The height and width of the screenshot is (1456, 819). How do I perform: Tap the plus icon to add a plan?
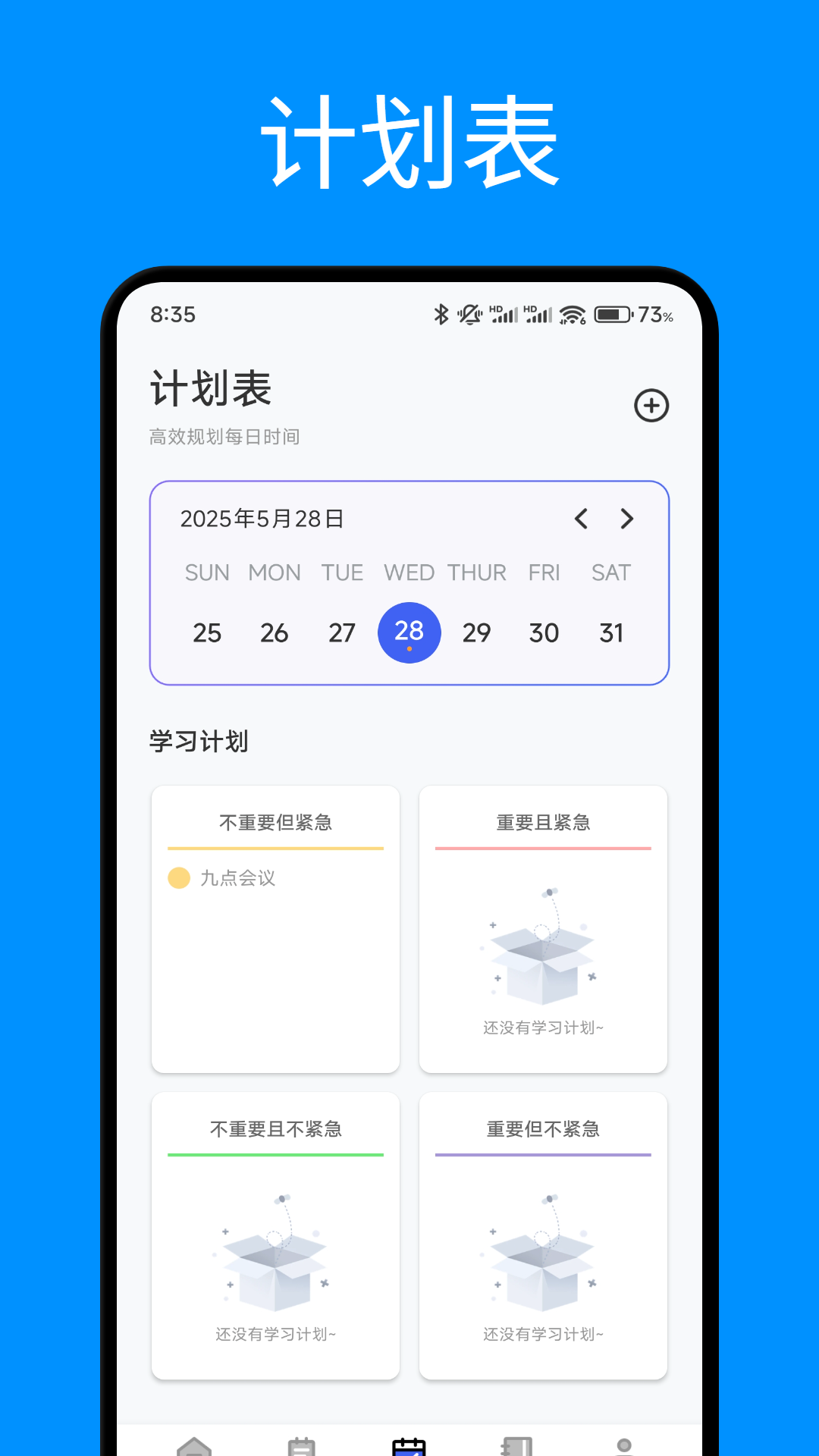pyautogui.click(x=651, y=406)
